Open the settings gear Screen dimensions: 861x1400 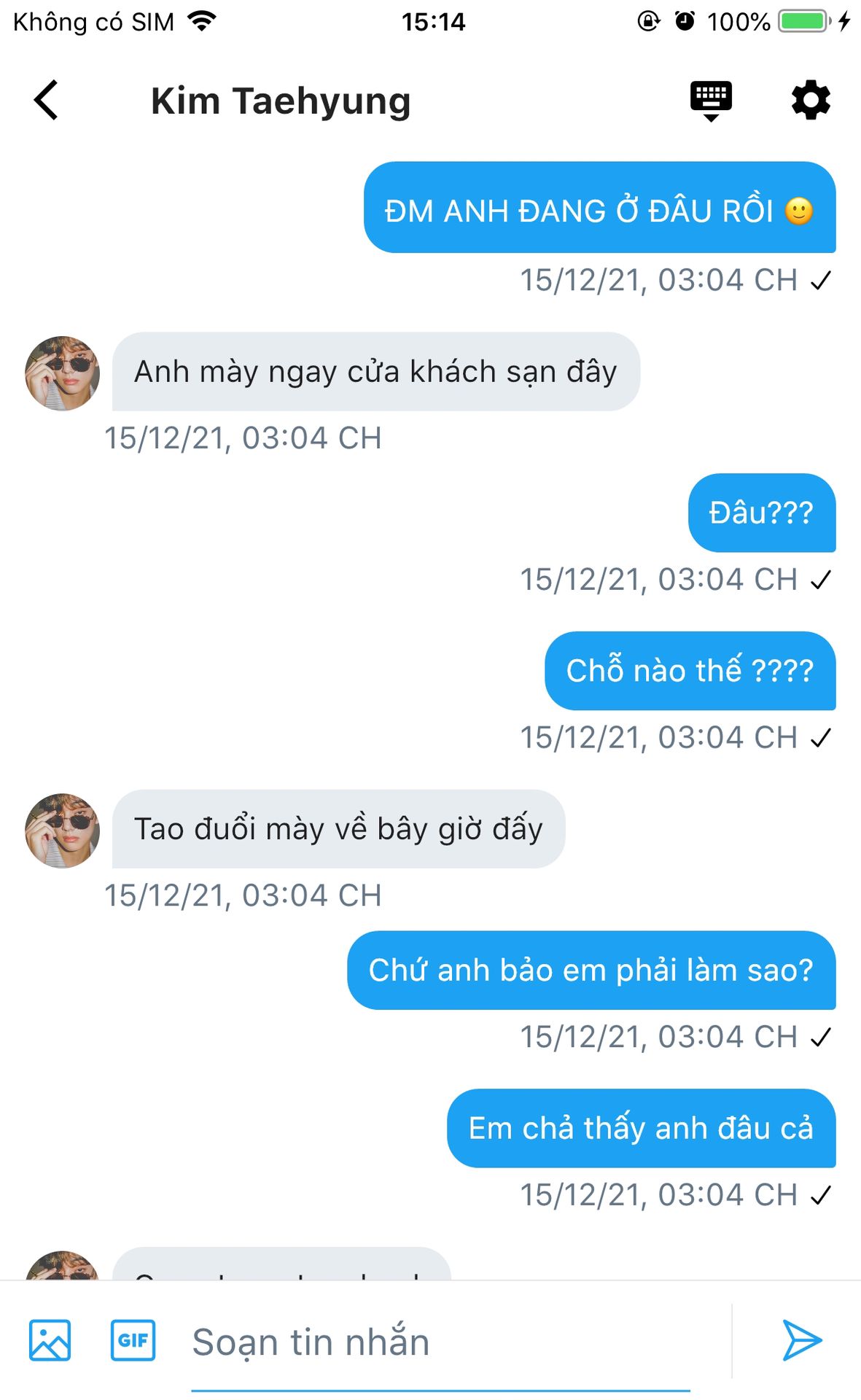tap(811, 100)
